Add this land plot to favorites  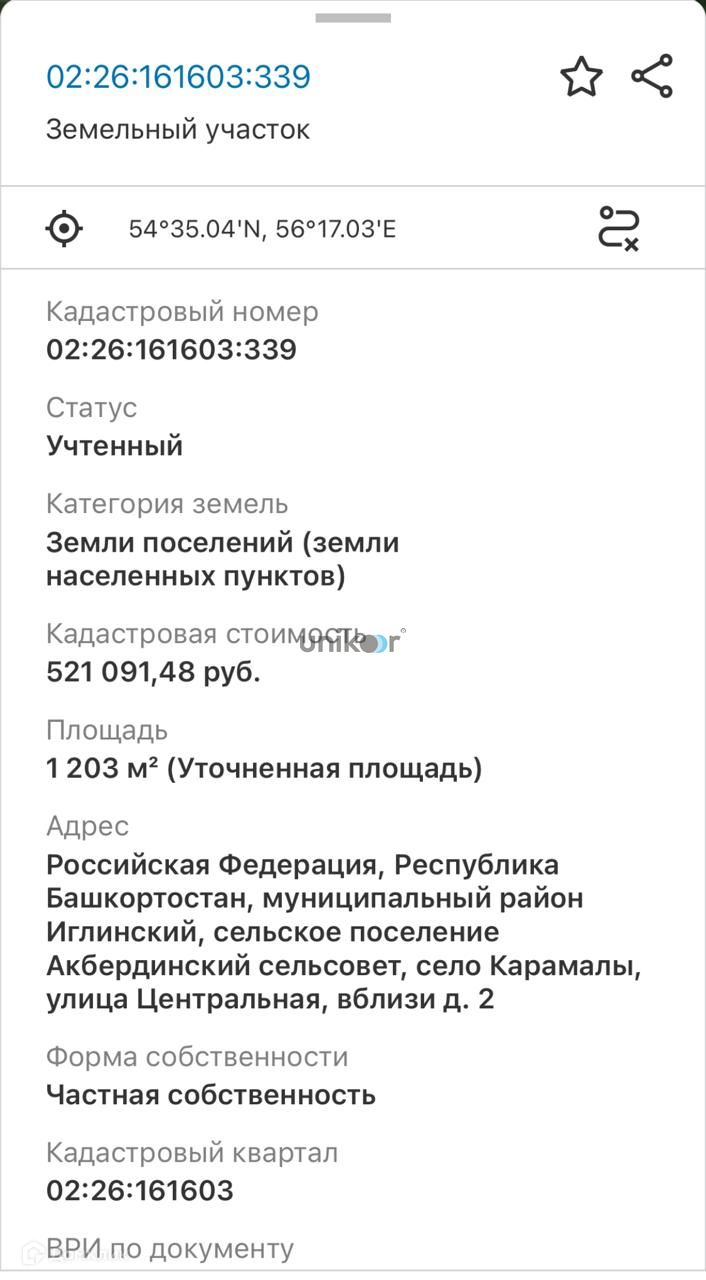click(581, 77)
